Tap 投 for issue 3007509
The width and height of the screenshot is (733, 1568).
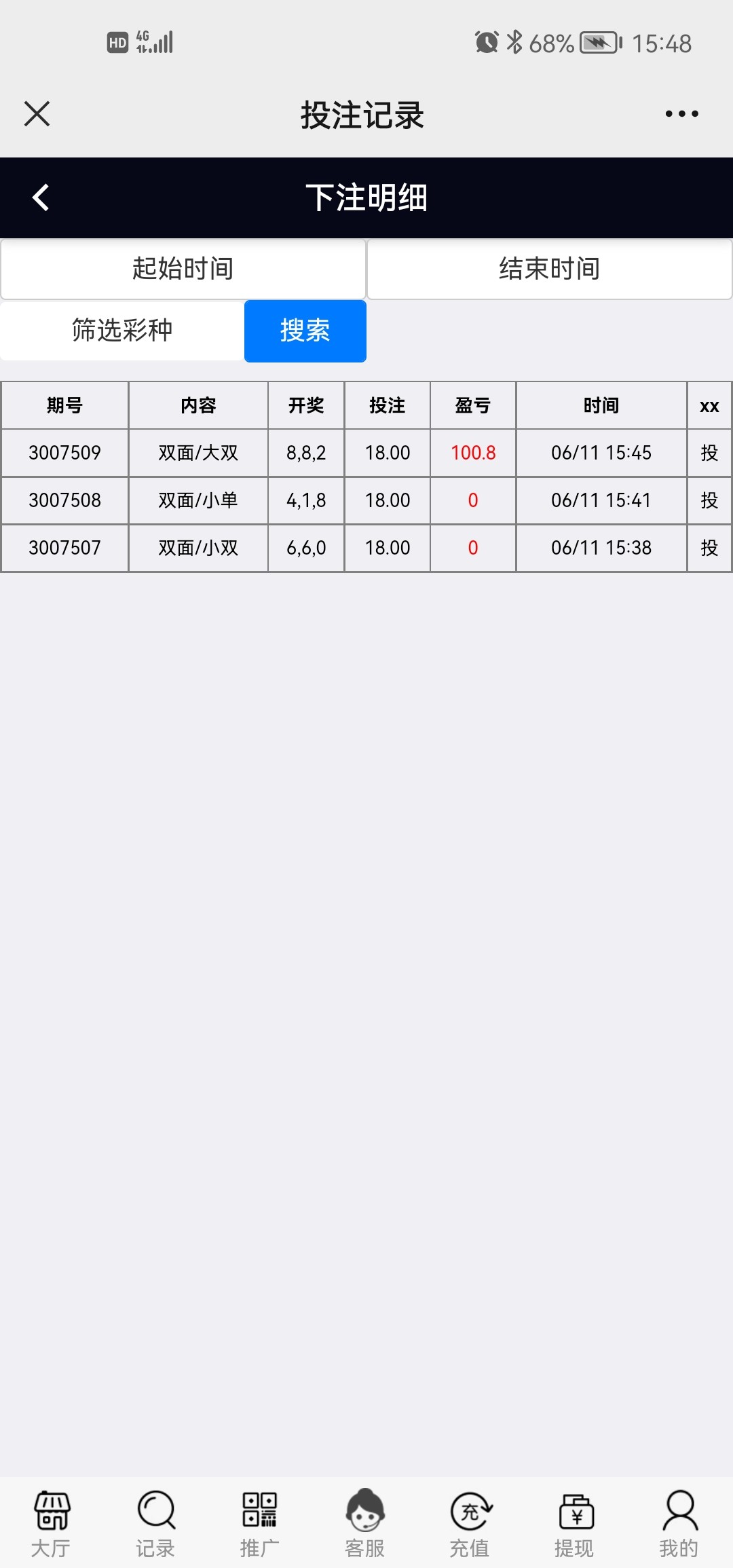709,453
